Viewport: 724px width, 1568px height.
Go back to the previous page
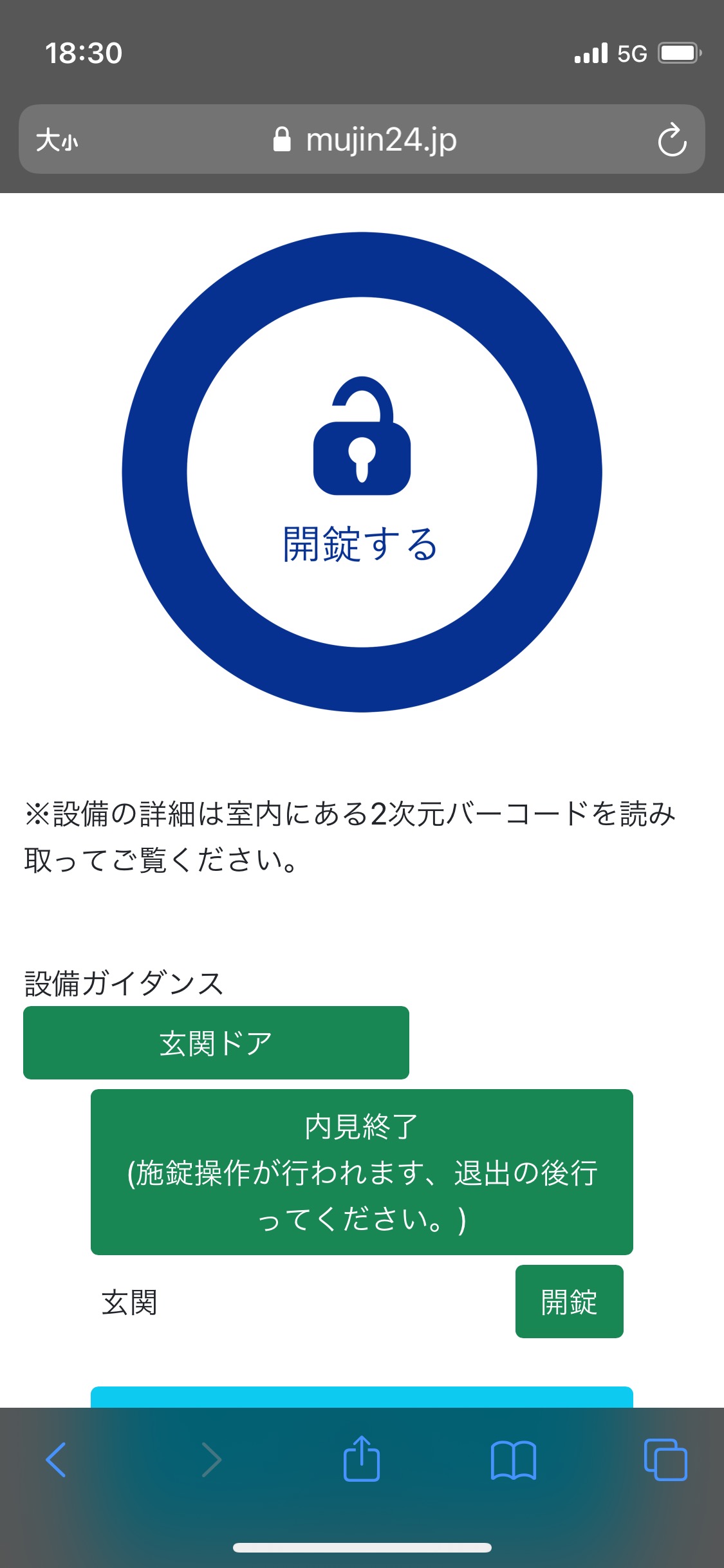57,1460
